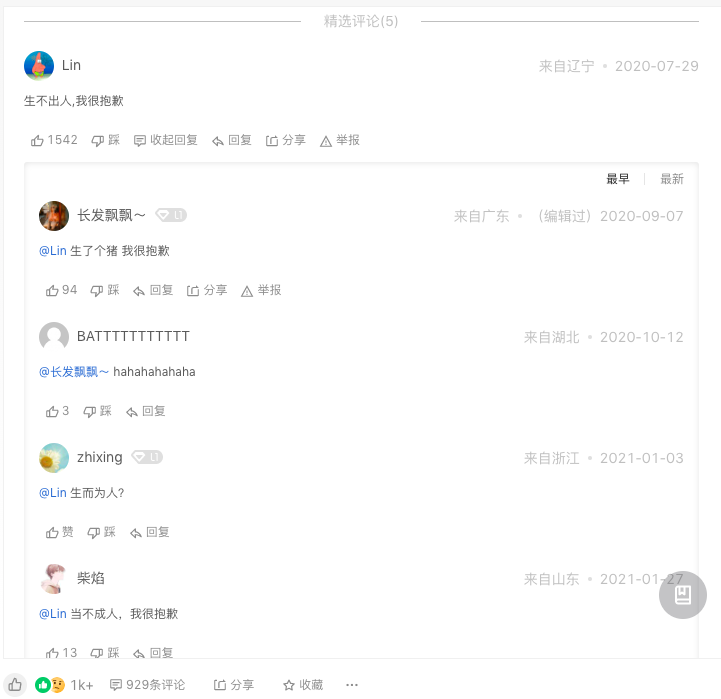Collapse replies under Lin's comment
The width and height of the screenshot is (721, 699).
(165, 141)
